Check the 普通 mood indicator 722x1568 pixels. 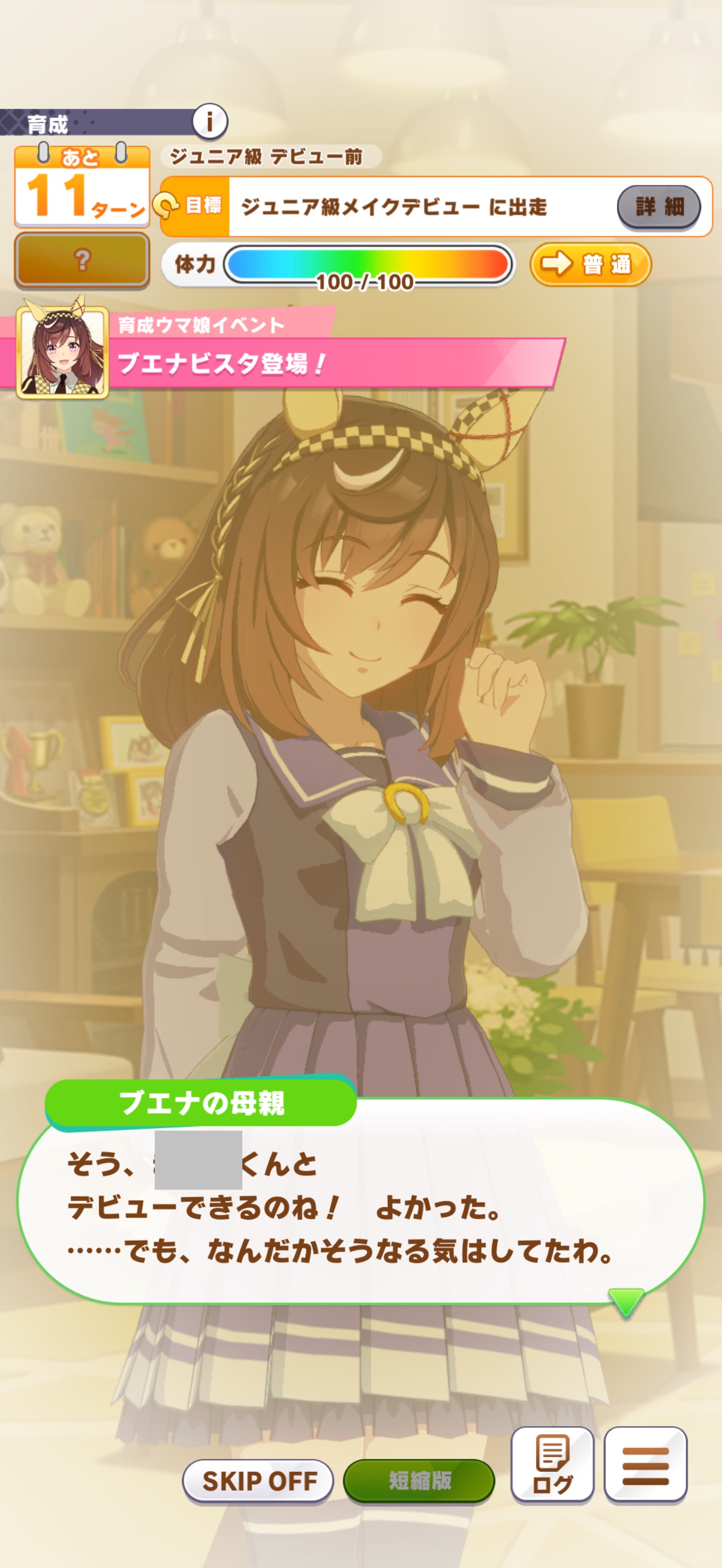(x=591, y=264)
